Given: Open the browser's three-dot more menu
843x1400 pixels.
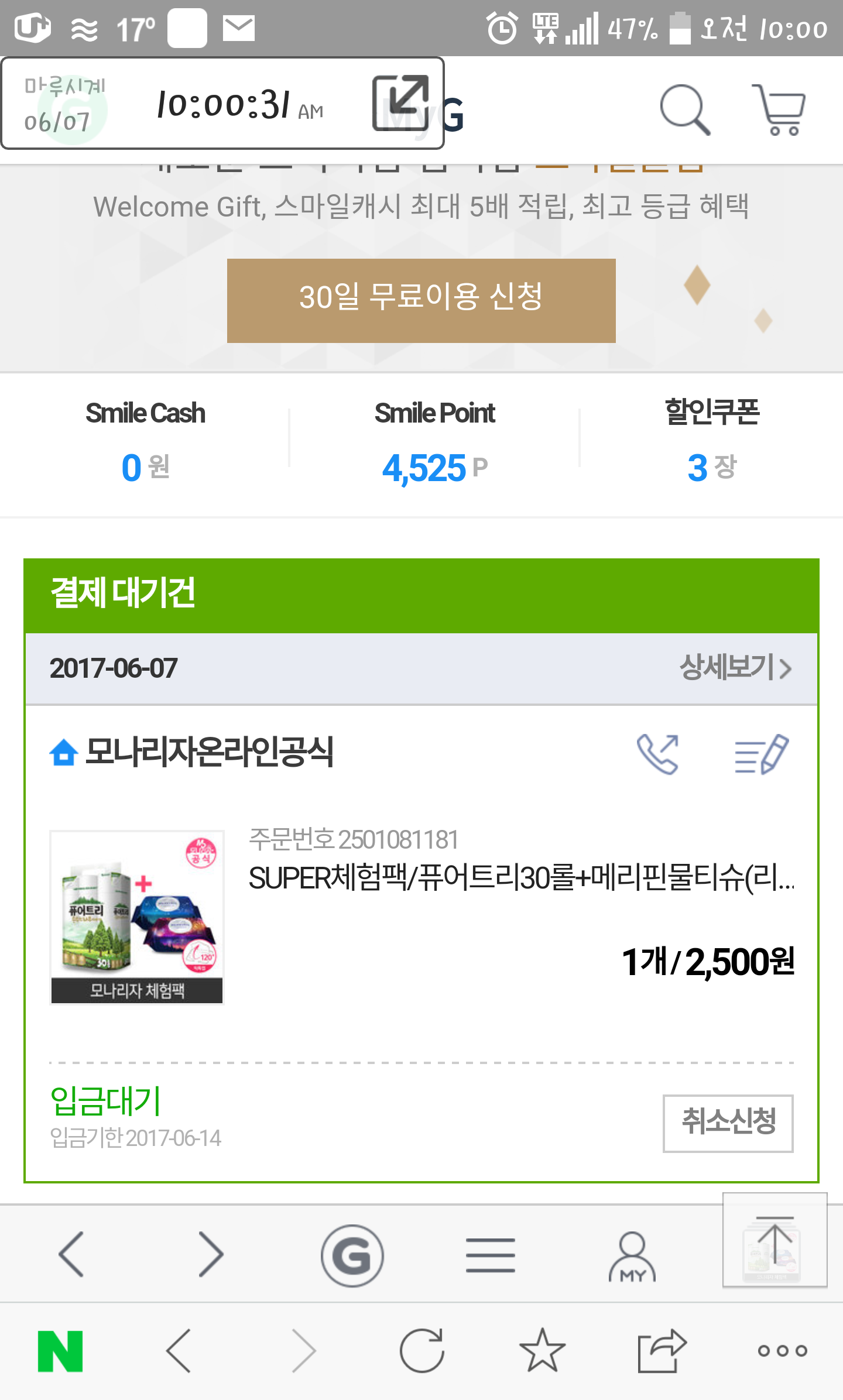Looking at the screenshot, I should click(x=782, y=1351).
